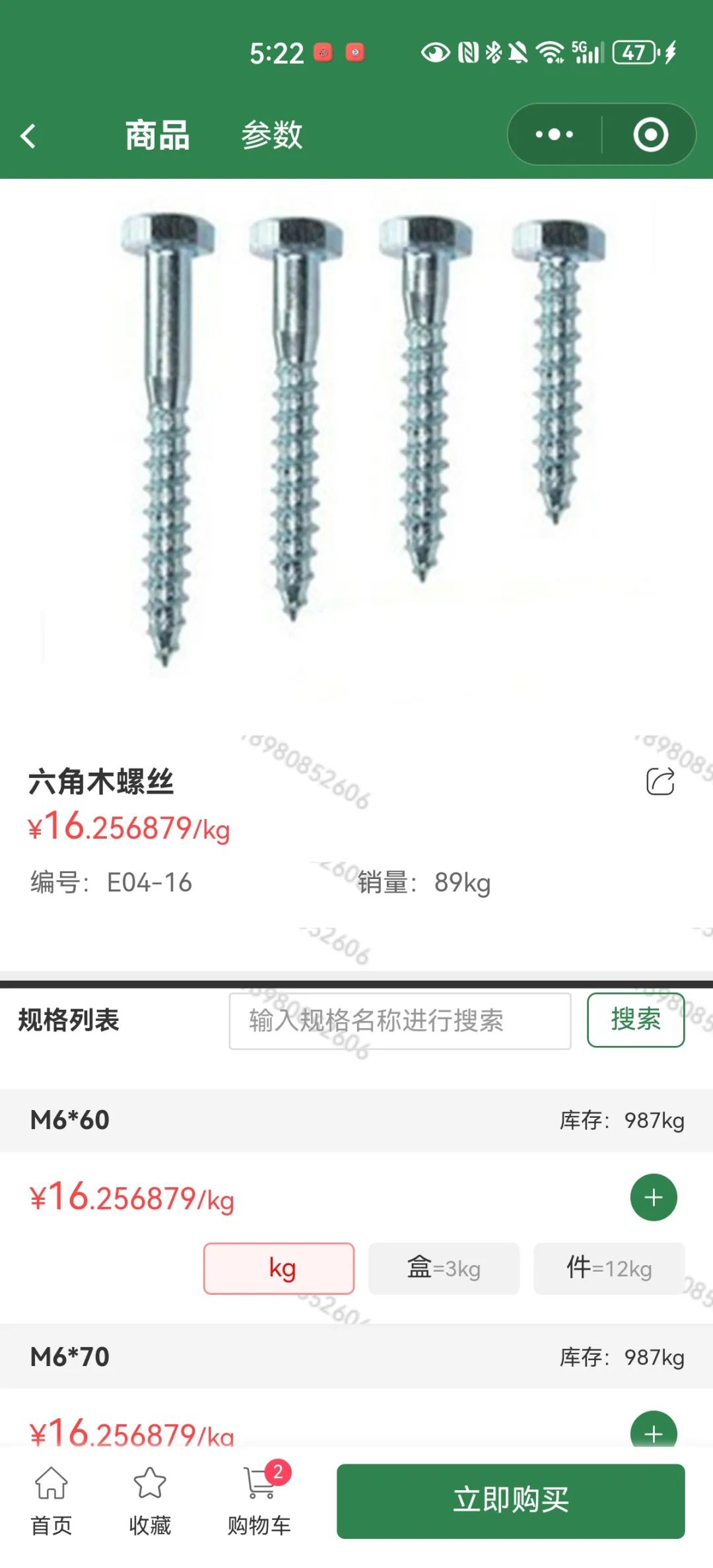
Task: Go to the 首页 home page
Action: [x=51, y=1501]
